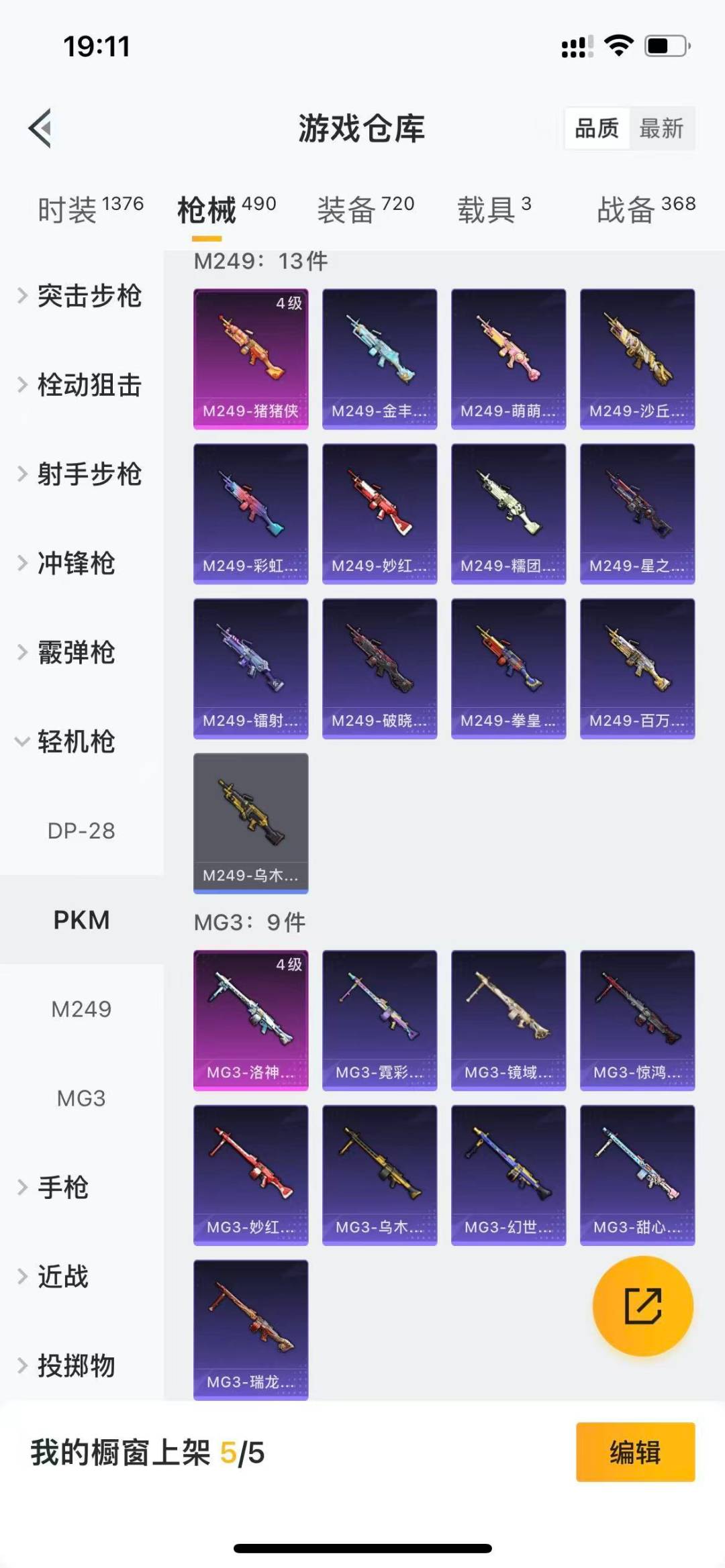Select DP-28 in the sidebar
This screenshot has height=1568, width=725.
tap(81, 831)
